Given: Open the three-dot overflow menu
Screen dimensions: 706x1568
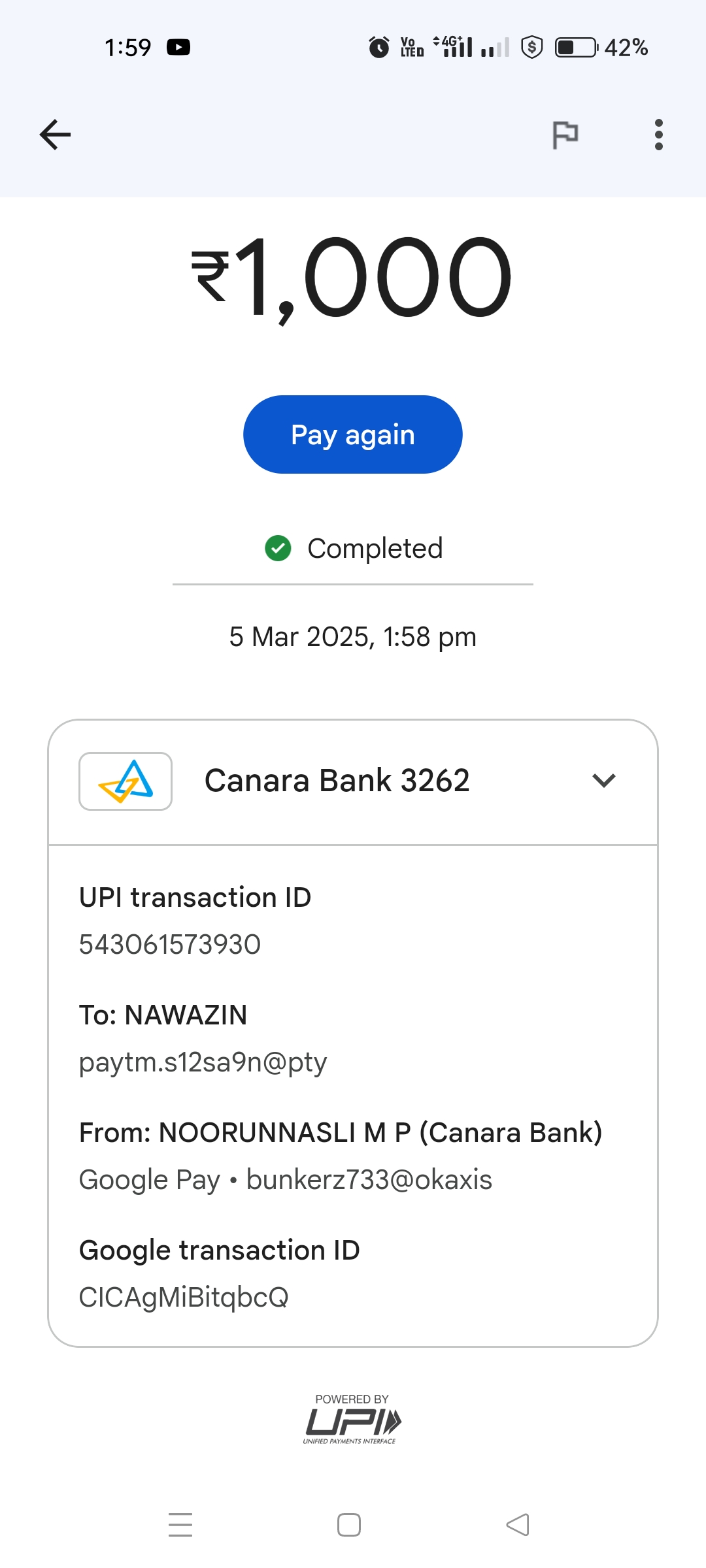Looking at the screenshot, I should [x=658, y=135].
